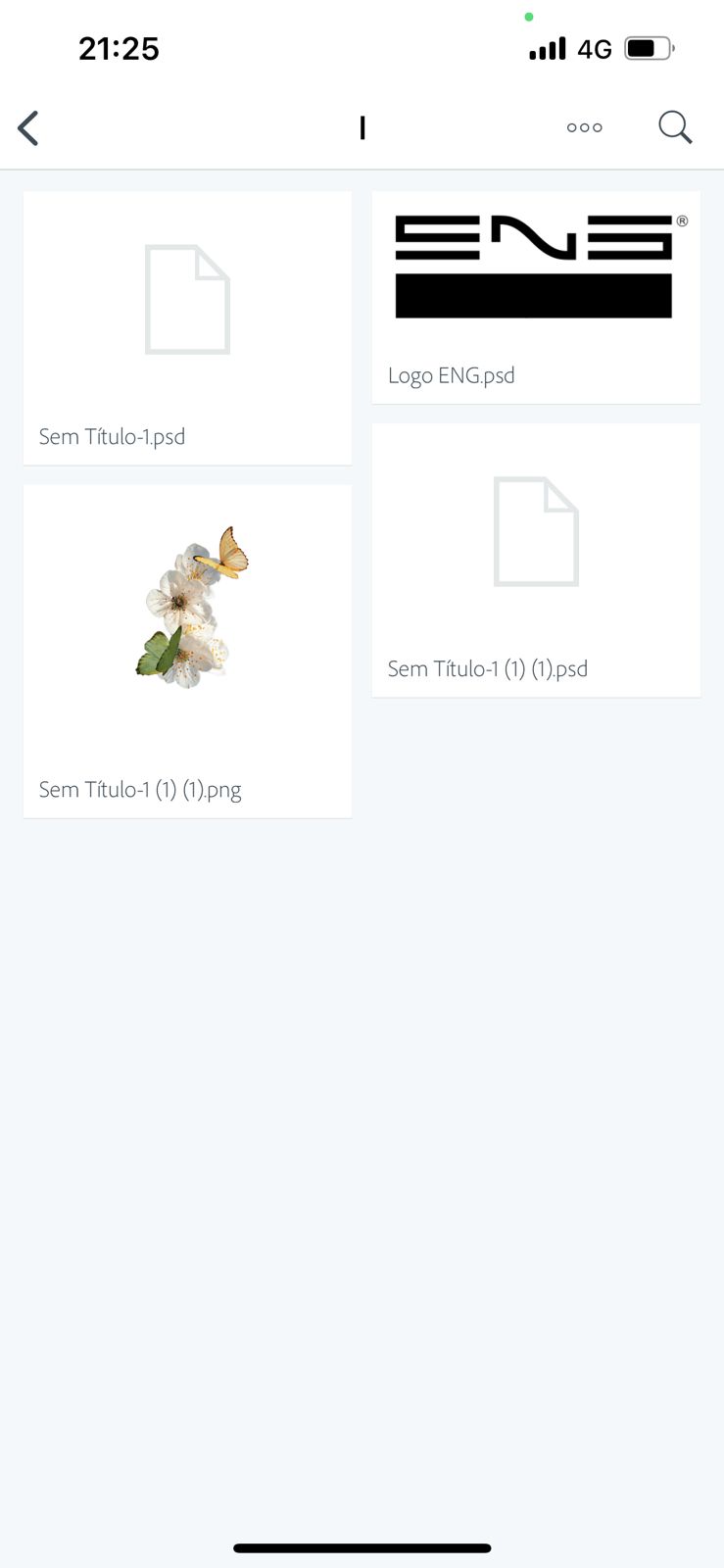This screenshot has width=724, height=1568.
Task: Open the Sem Título-1.psd file
Action: (x=187, y=328)
